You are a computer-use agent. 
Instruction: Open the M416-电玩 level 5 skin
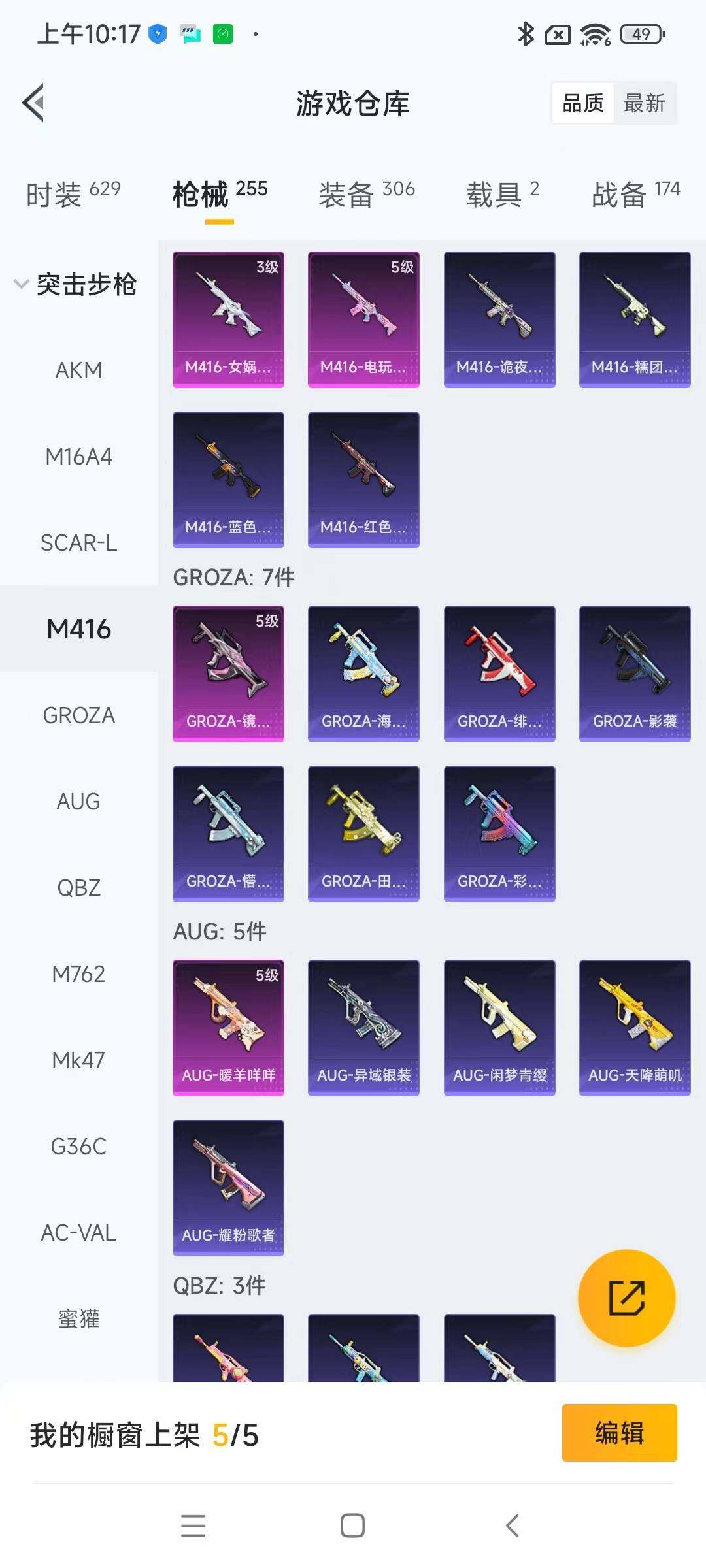tap(363, 319)
